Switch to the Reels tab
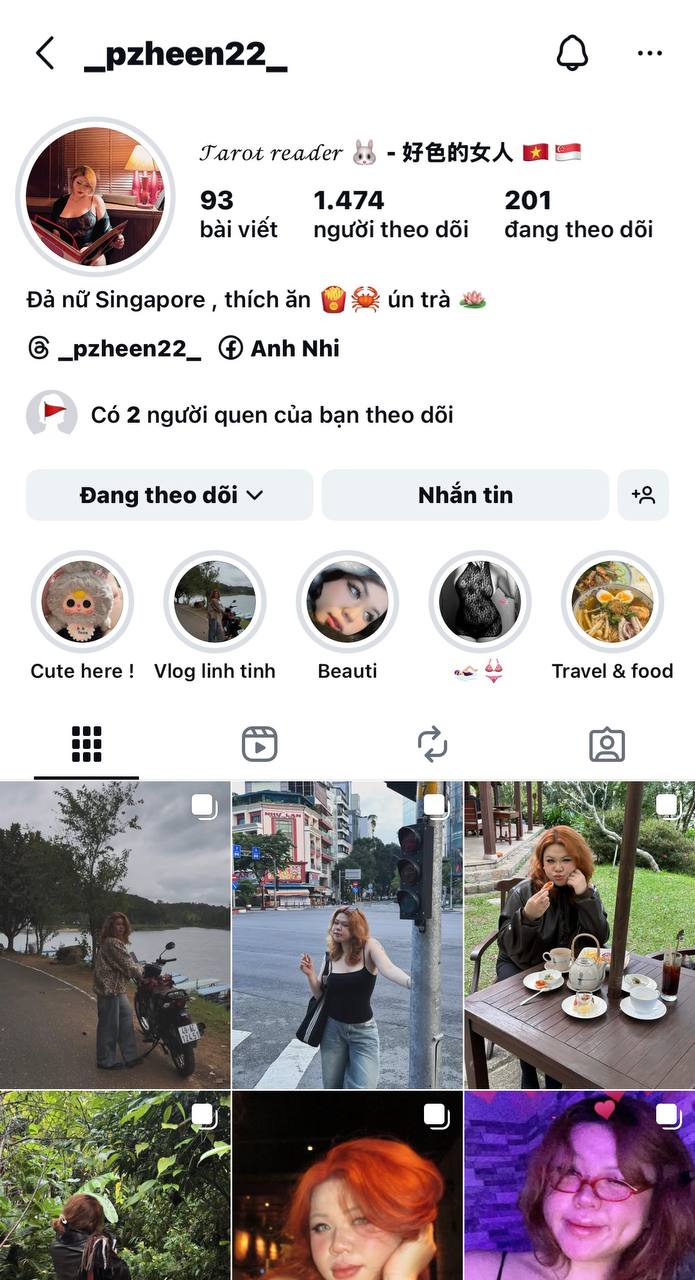The width and height of the screenshot is (695, 1280). [x=260, y=744]
